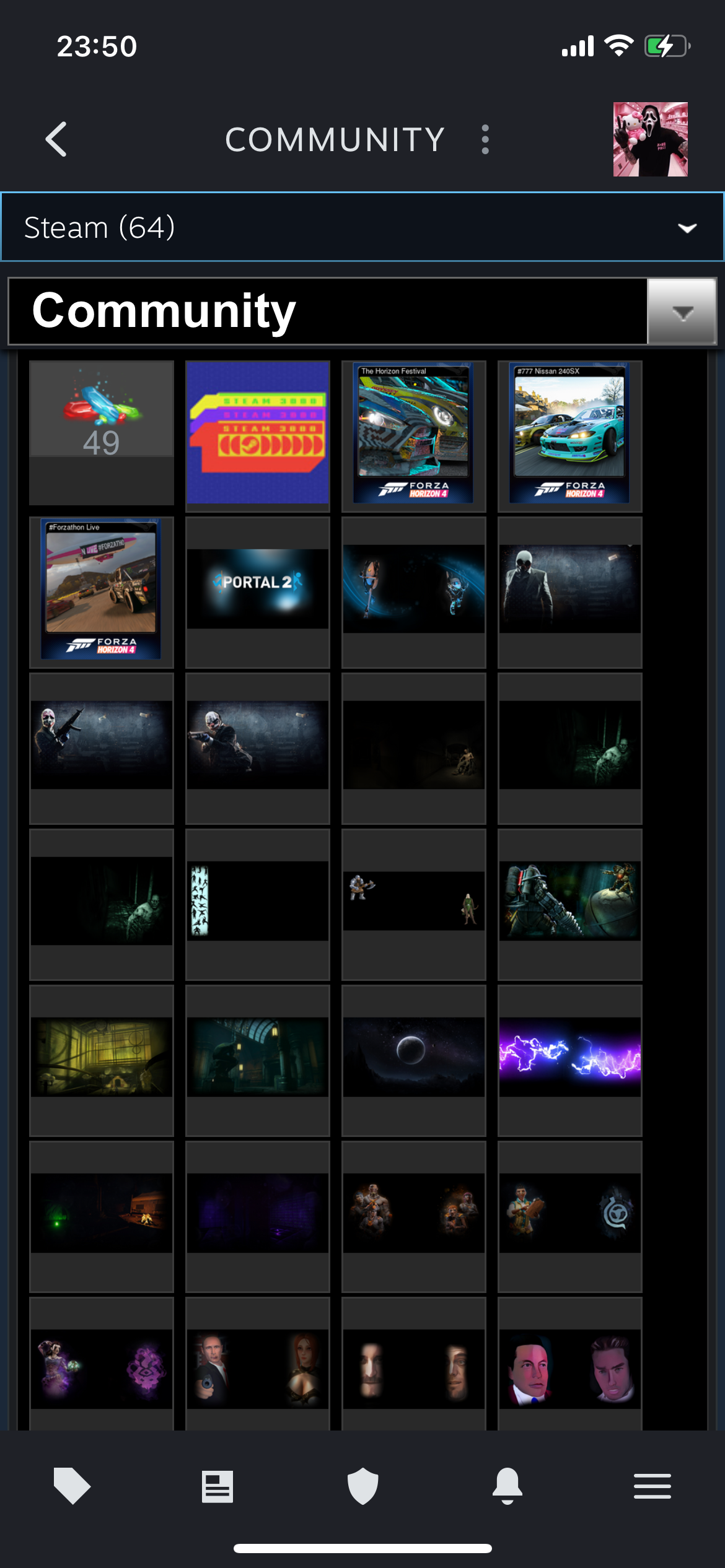Go back using the top-left arrow

click(x=56, y=139)
